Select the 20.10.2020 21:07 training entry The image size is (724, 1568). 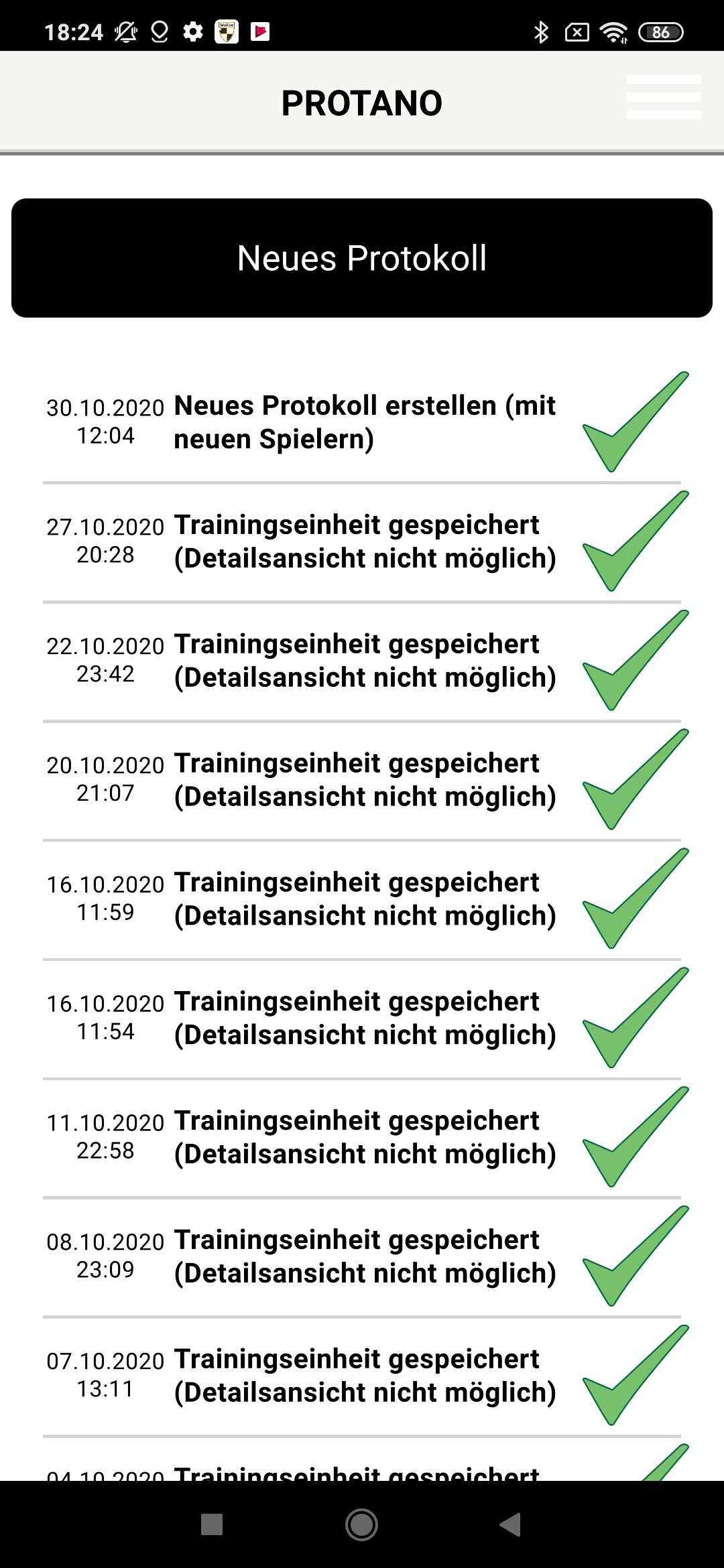[362, 781]
